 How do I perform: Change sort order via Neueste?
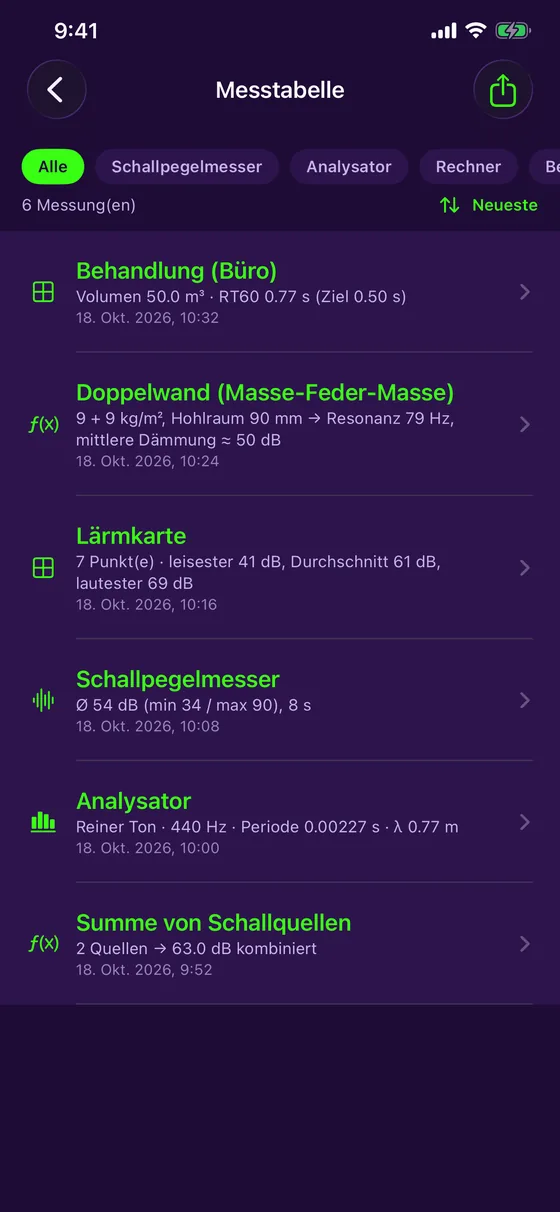(489, 205)
